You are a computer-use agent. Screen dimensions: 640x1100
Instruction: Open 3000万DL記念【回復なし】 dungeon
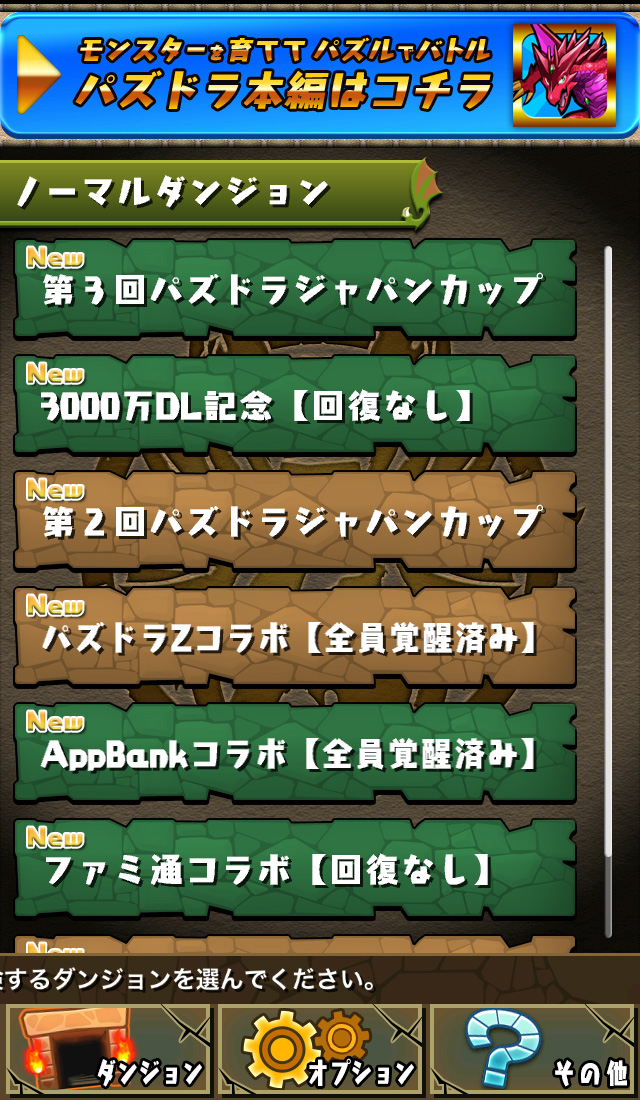tap(294, 405)
